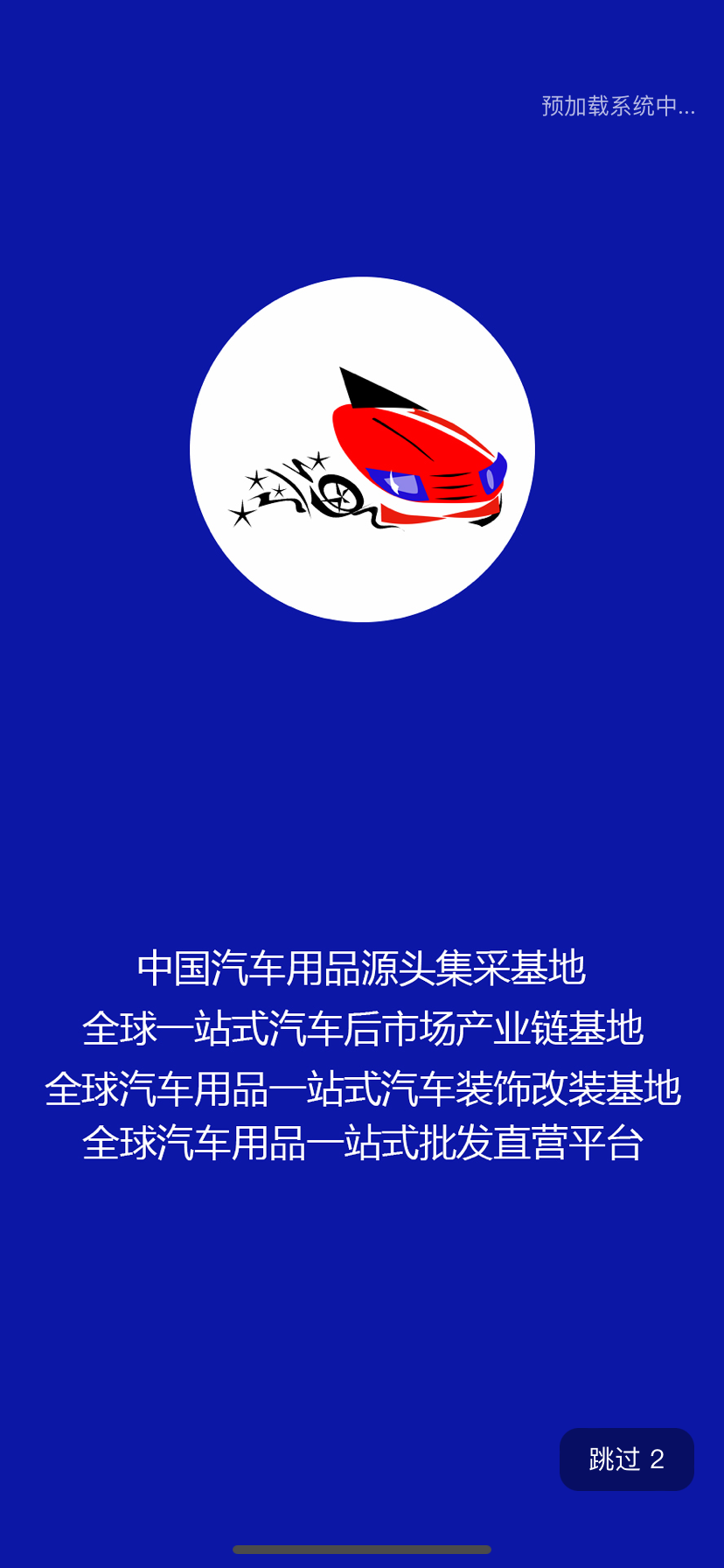The width and height of the screenshot is (724, 1568).
Task: Click the 中国汽车用品源头集采基地 slogan line
Action: tap(362, 968)
